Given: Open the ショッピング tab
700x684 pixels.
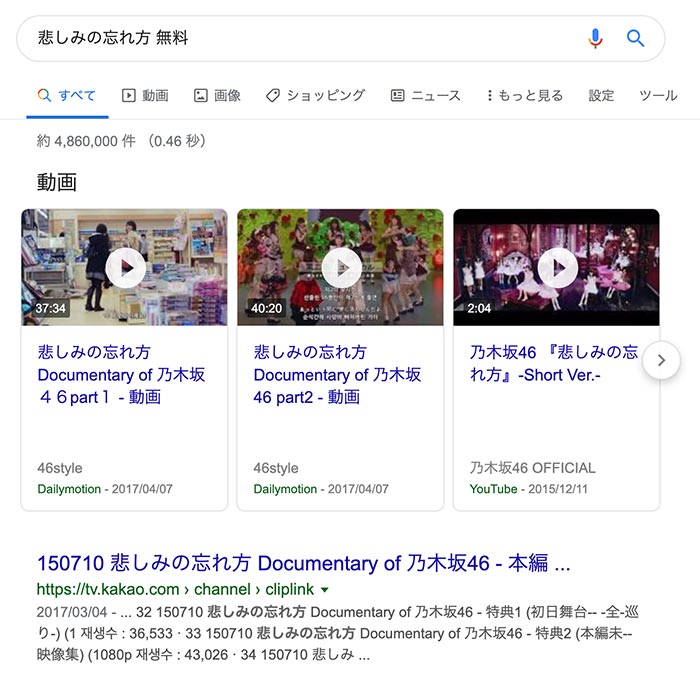Looking at the screenshot, I should tap(315, 96).
